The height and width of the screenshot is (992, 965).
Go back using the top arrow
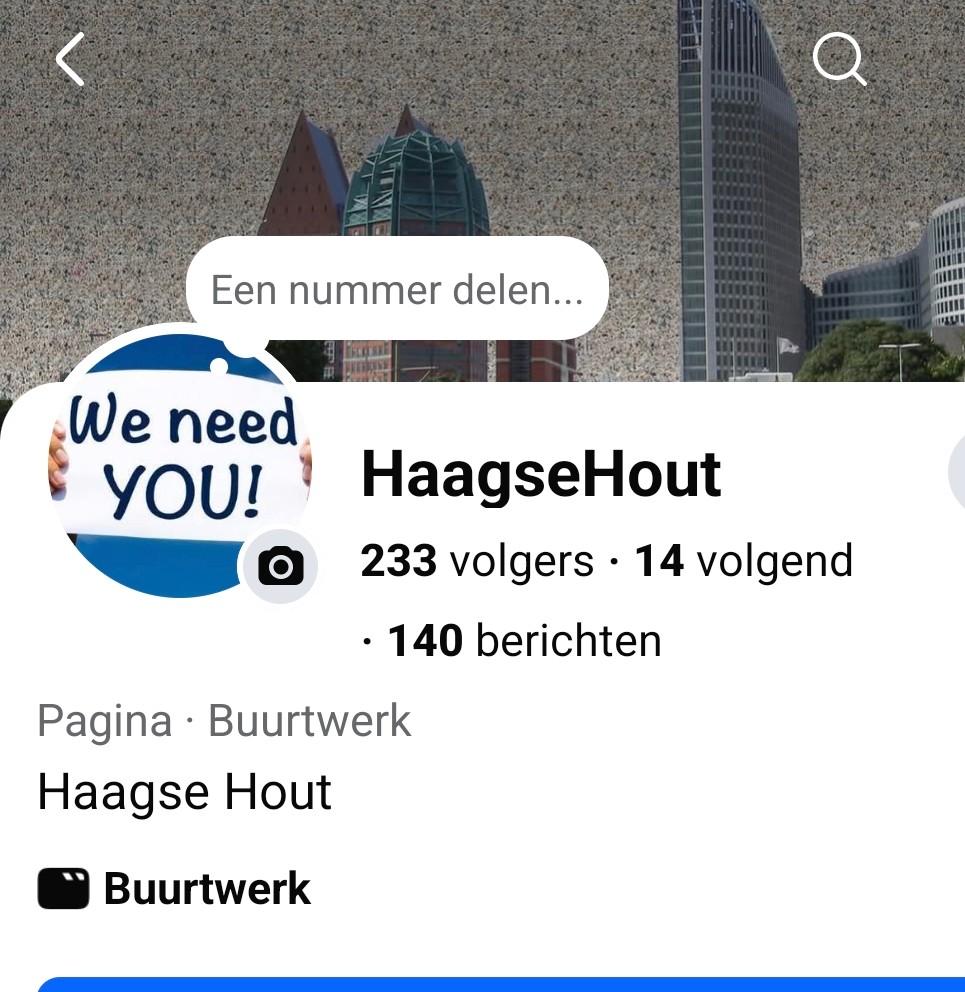tap(70, 60)
